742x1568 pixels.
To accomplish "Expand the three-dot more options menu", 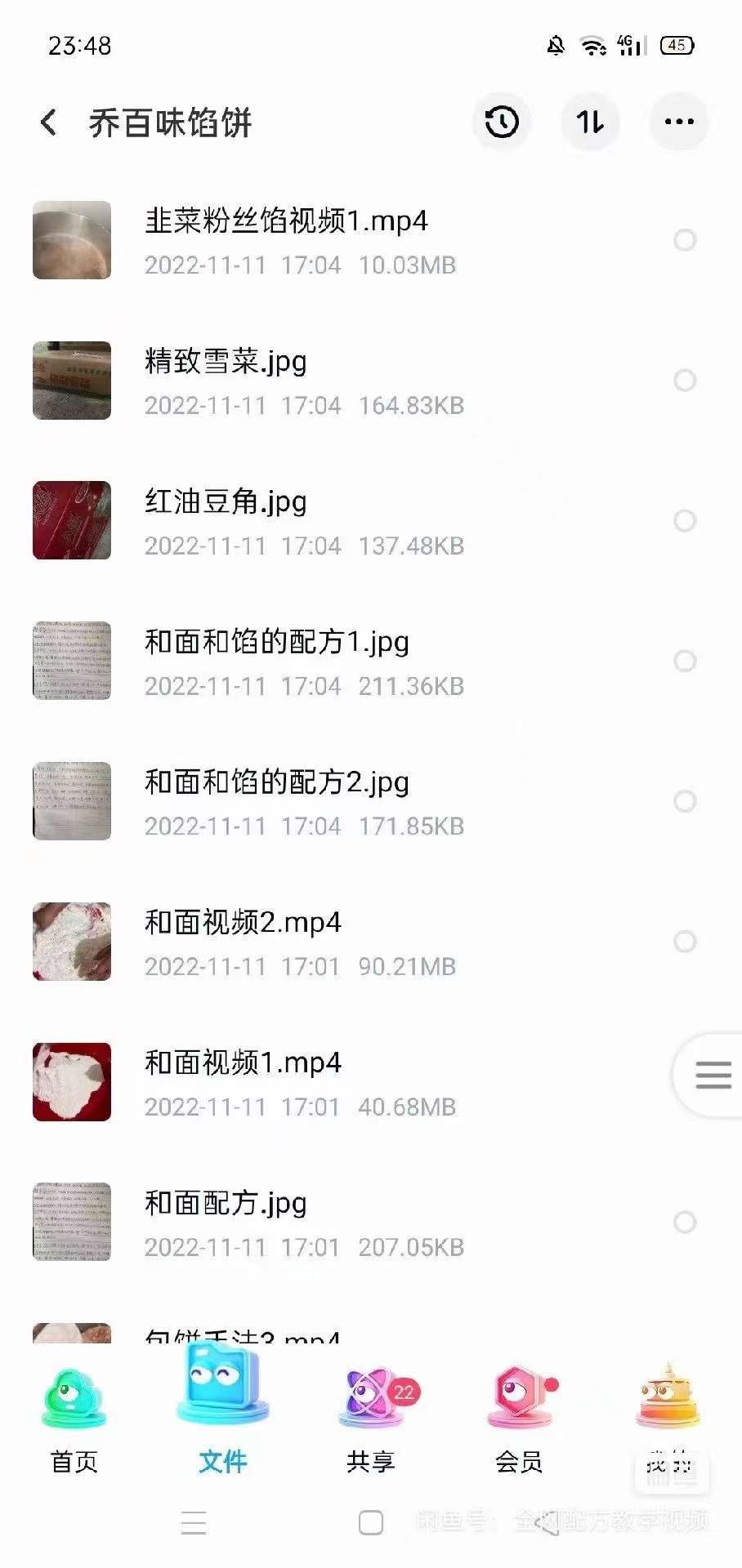I will (x=679, y=121).
